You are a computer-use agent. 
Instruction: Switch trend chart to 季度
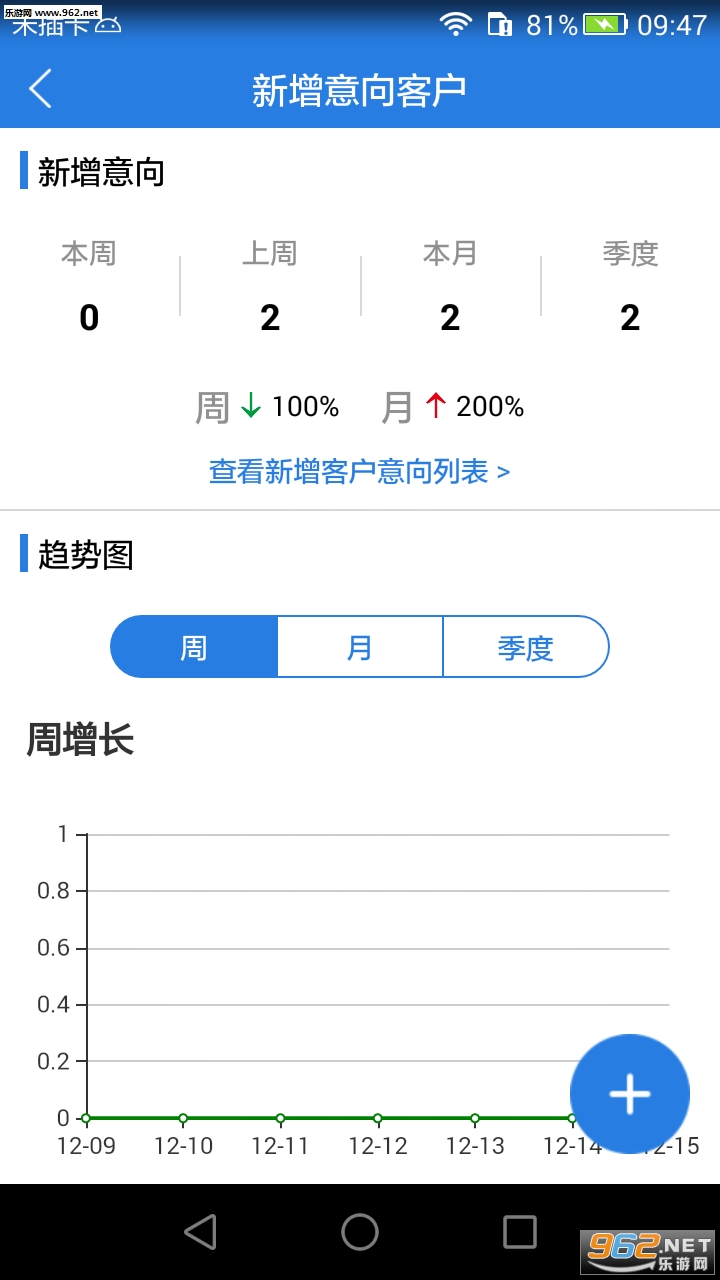(526, 647)
